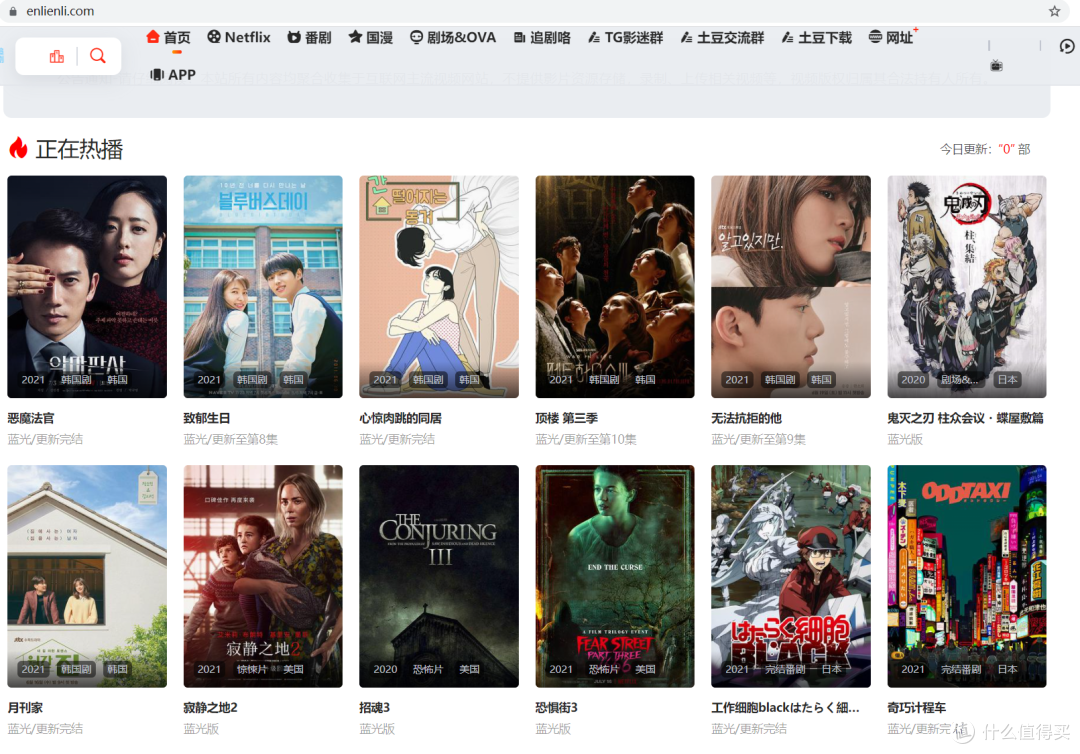Open the 致郁生日 card
This screenshot has height=754, width=1080.
263,287
